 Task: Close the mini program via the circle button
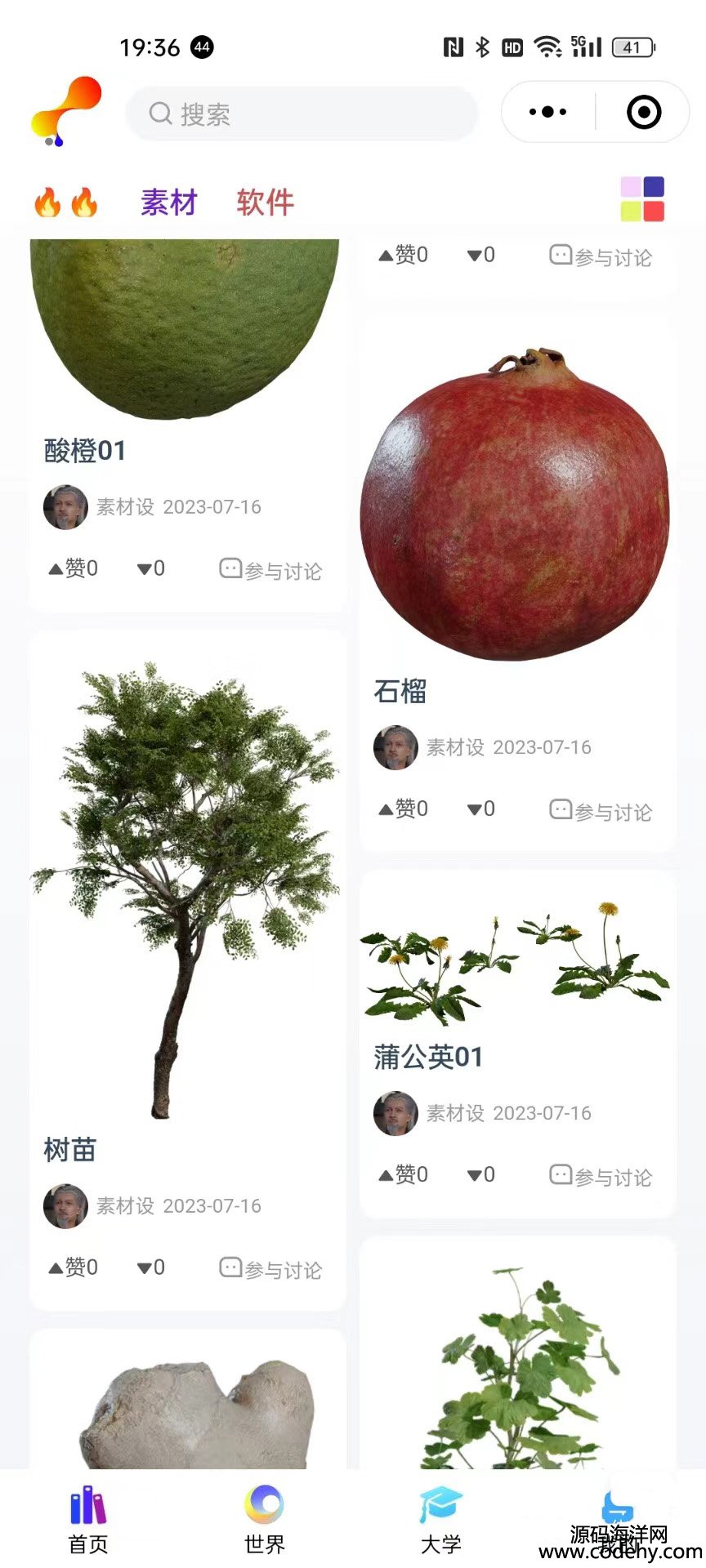pos(643,112)
